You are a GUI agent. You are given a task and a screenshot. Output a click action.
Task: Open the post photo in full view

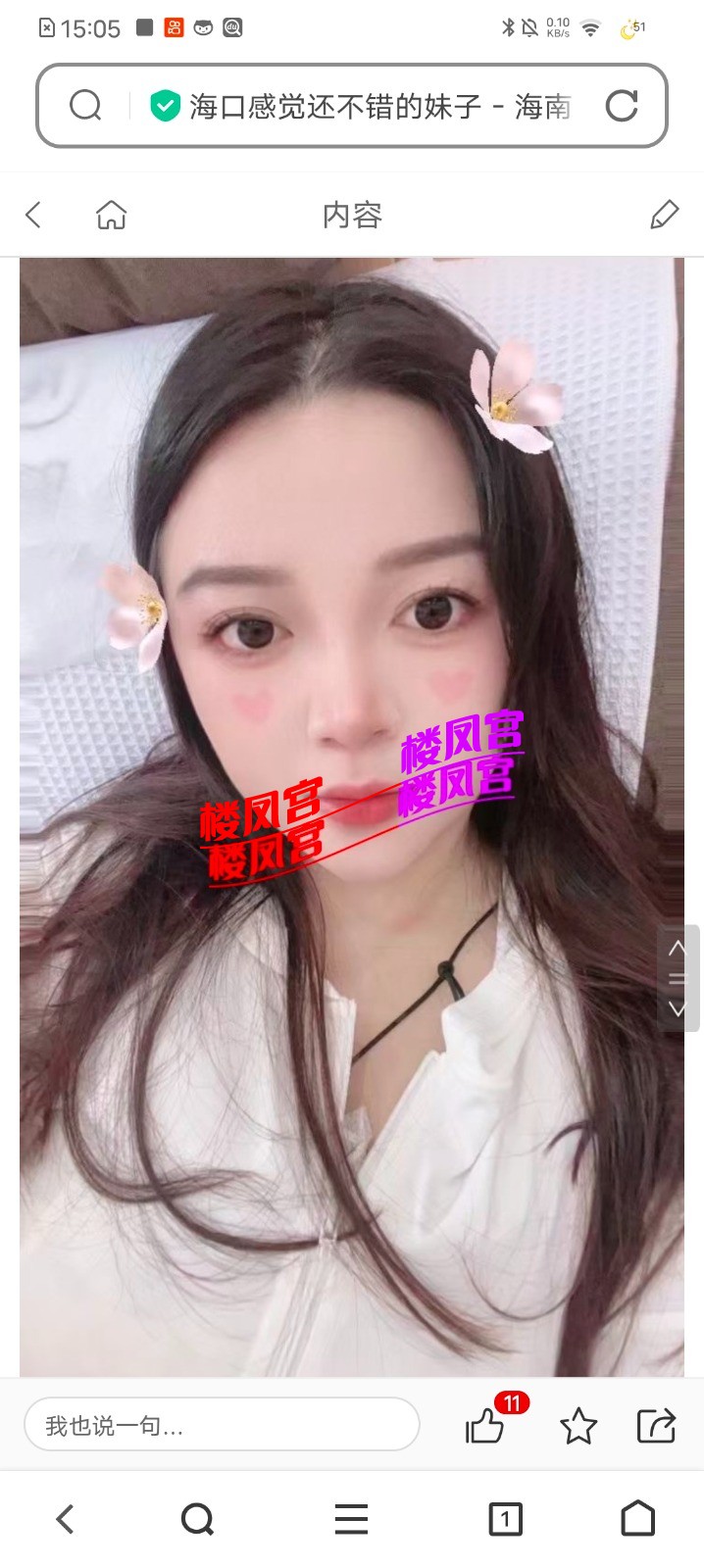351,815
